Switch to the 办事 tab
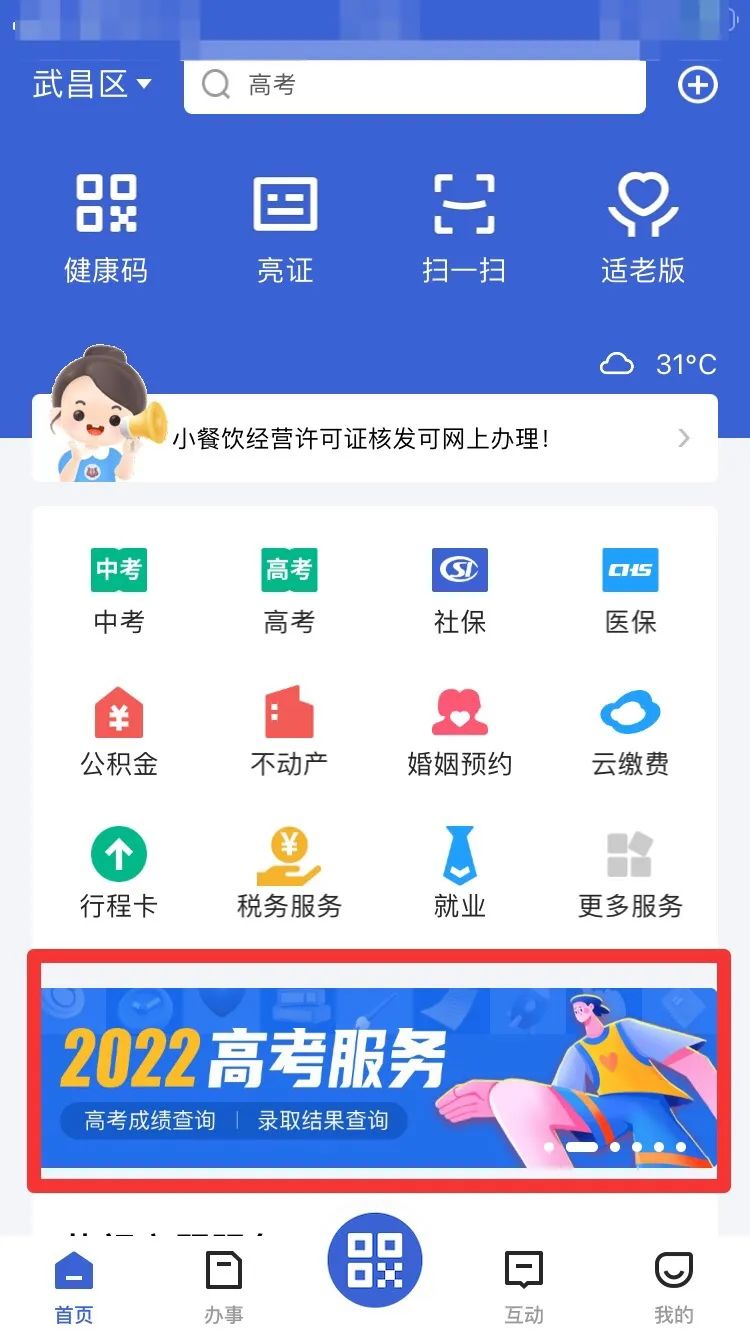 tap(224, 1286)
